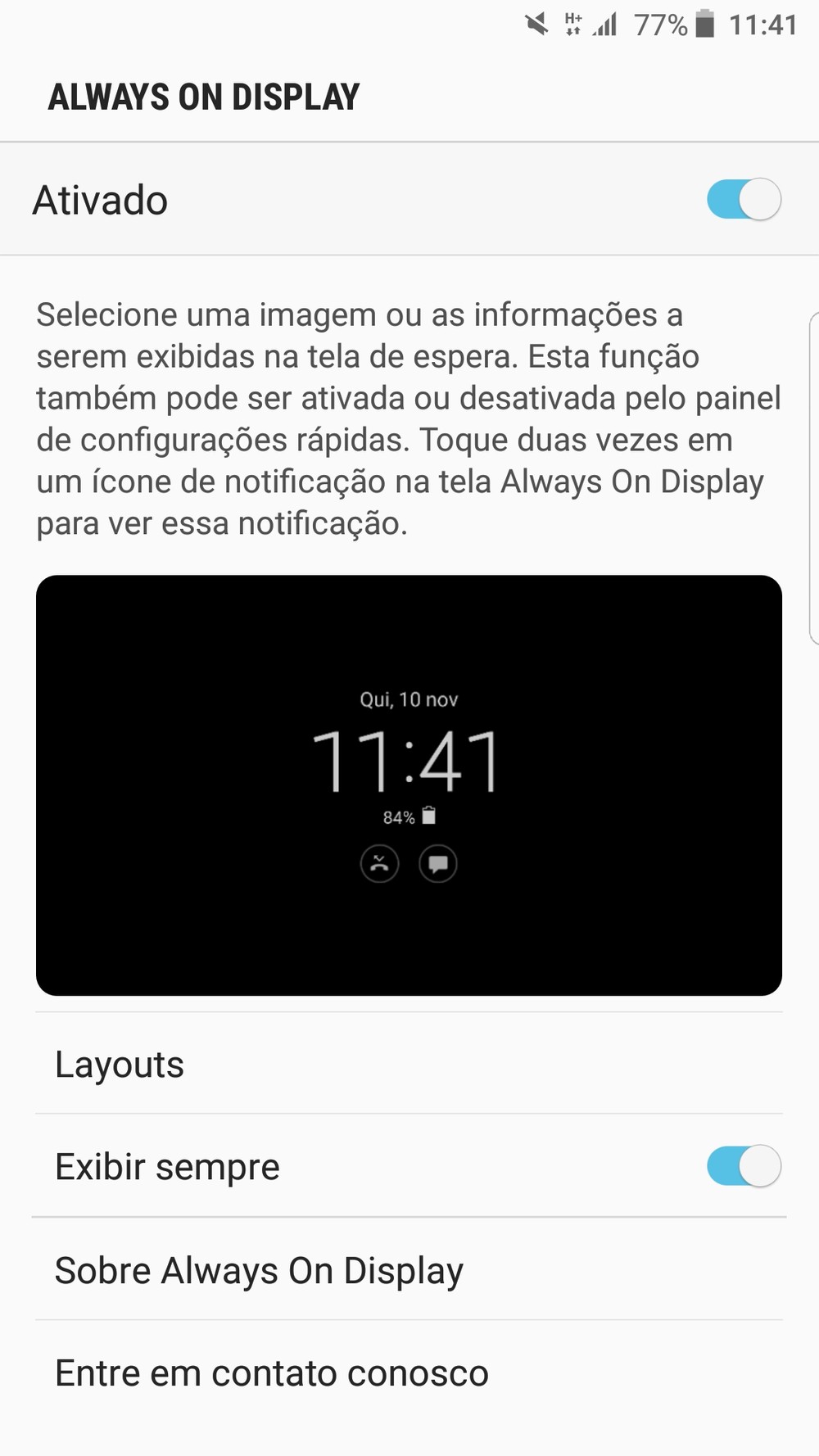Viewport: 819px width, 1456px height.
Task: Open Sobre Always On Display
Action: 409,1269
